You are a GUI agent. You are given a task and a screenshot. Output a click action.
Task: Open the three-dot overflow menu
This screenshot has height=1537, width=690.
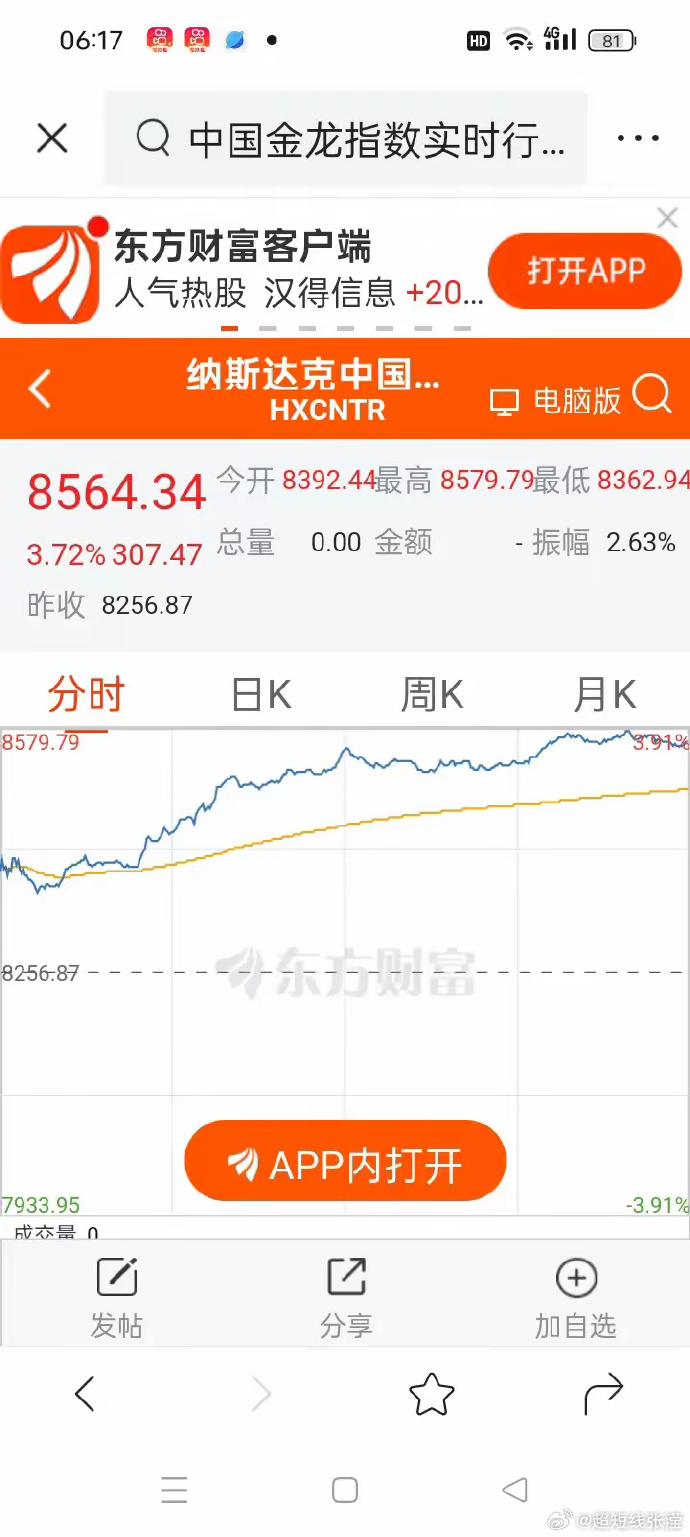[x=638, y=139]
